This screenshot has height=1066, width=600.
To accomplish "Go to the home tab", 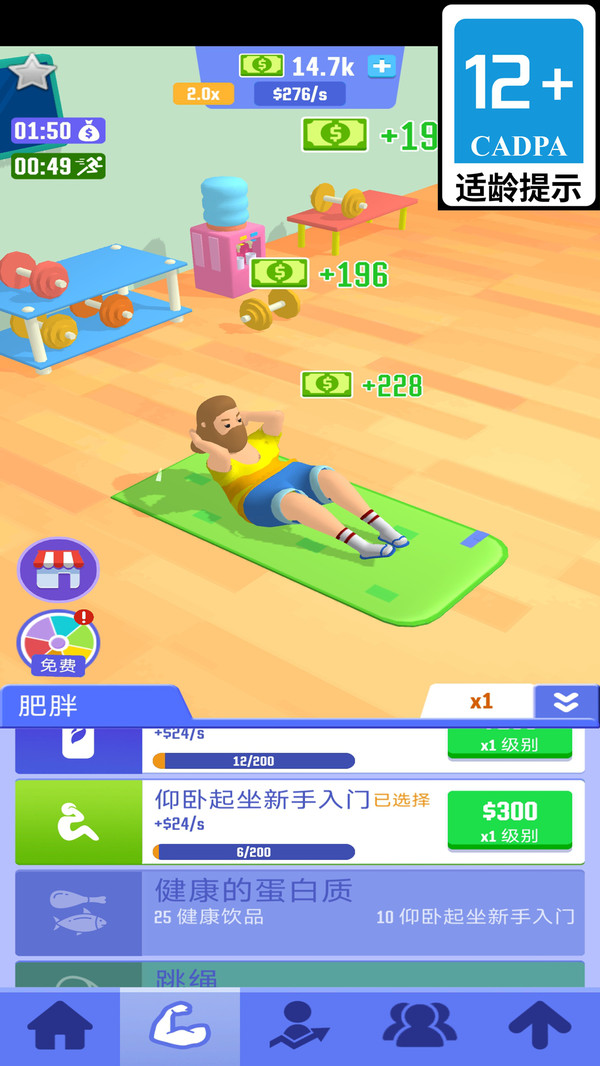I will pos(60,1026).
